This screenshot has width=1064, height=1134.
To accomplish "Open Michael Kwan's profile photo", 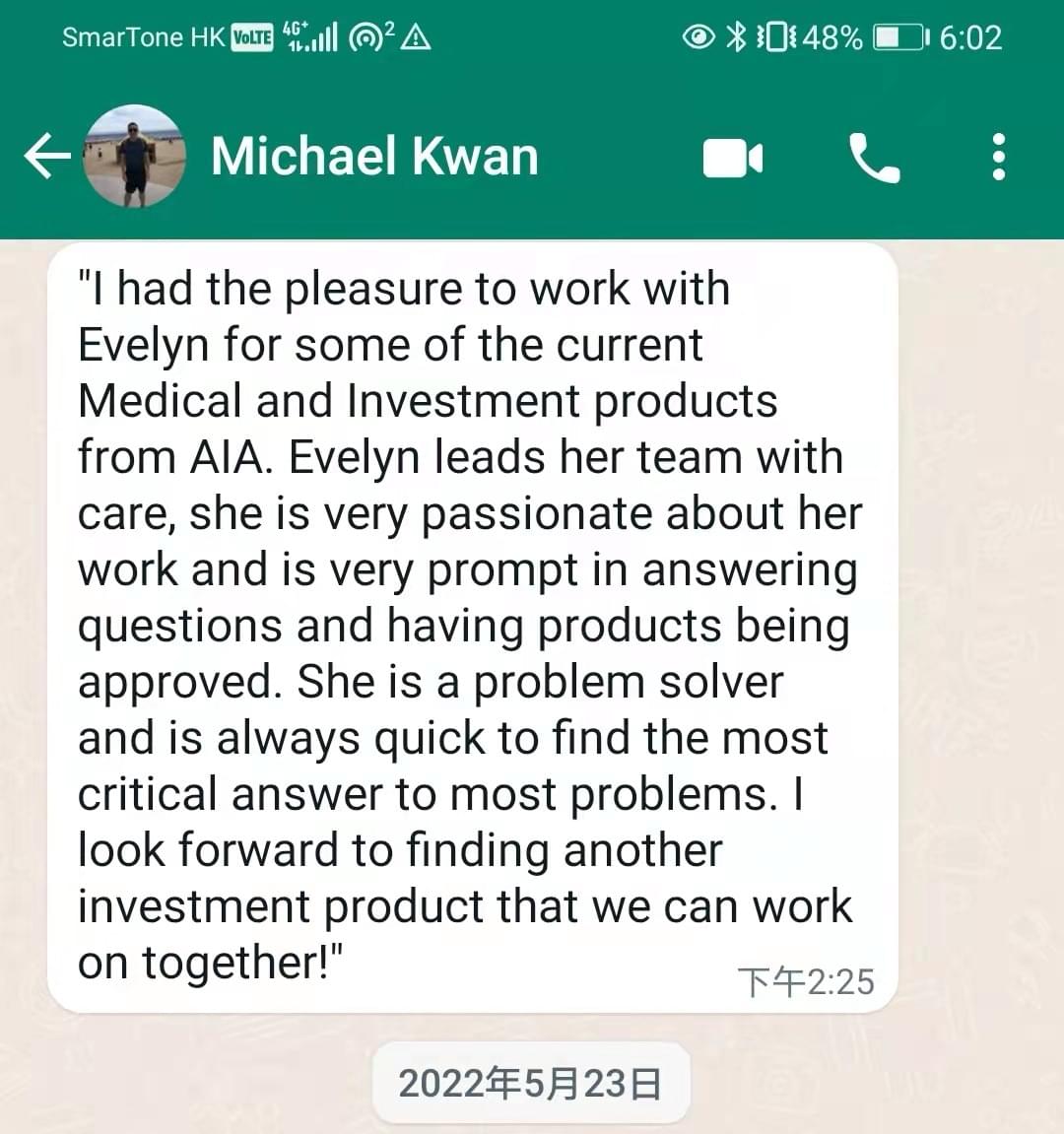I will coord(135,157).
